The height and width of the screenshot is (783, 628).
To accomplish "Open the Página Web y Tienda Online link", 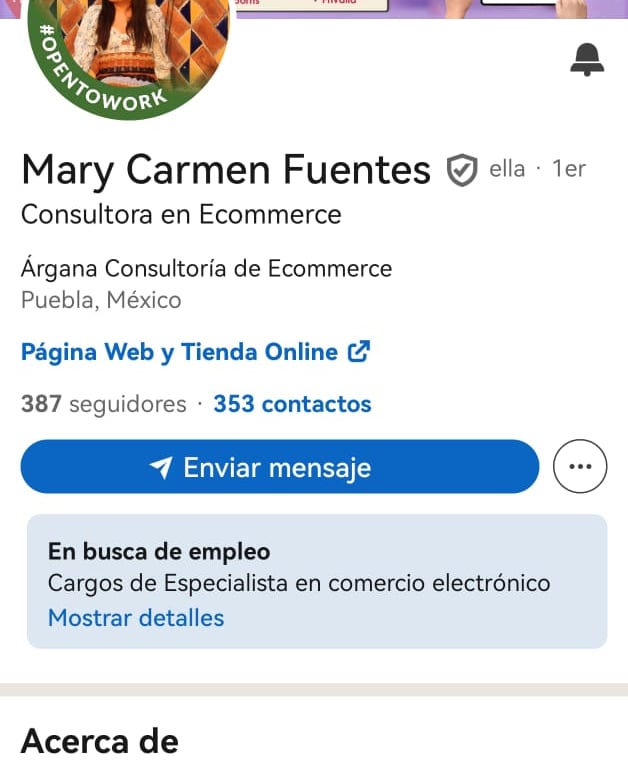I will tap(195, 352).
